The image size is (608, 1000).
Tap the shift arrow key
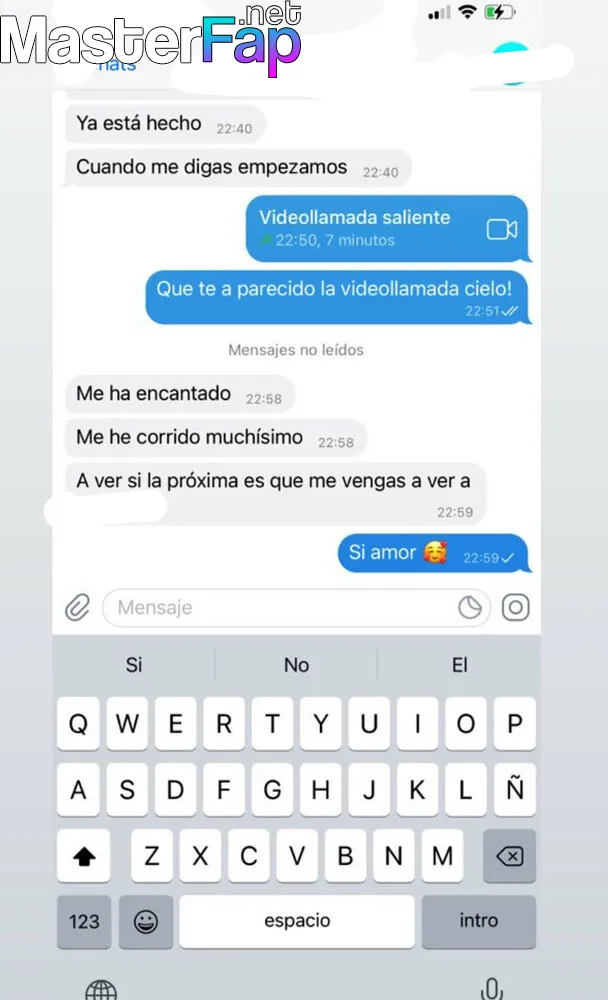tap(84, 856)
